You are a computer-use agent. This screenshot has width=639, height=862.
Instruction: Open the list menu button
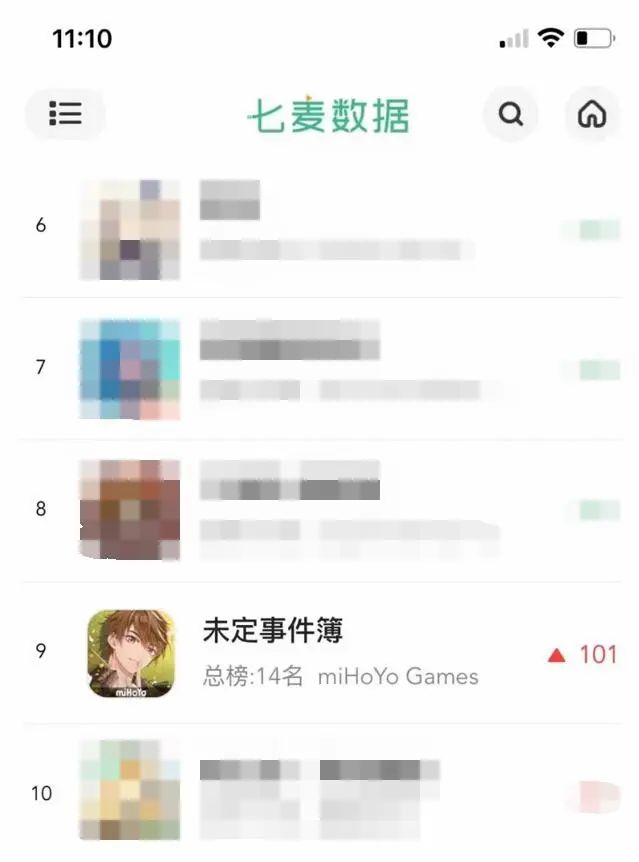click(x=65, y=114)
